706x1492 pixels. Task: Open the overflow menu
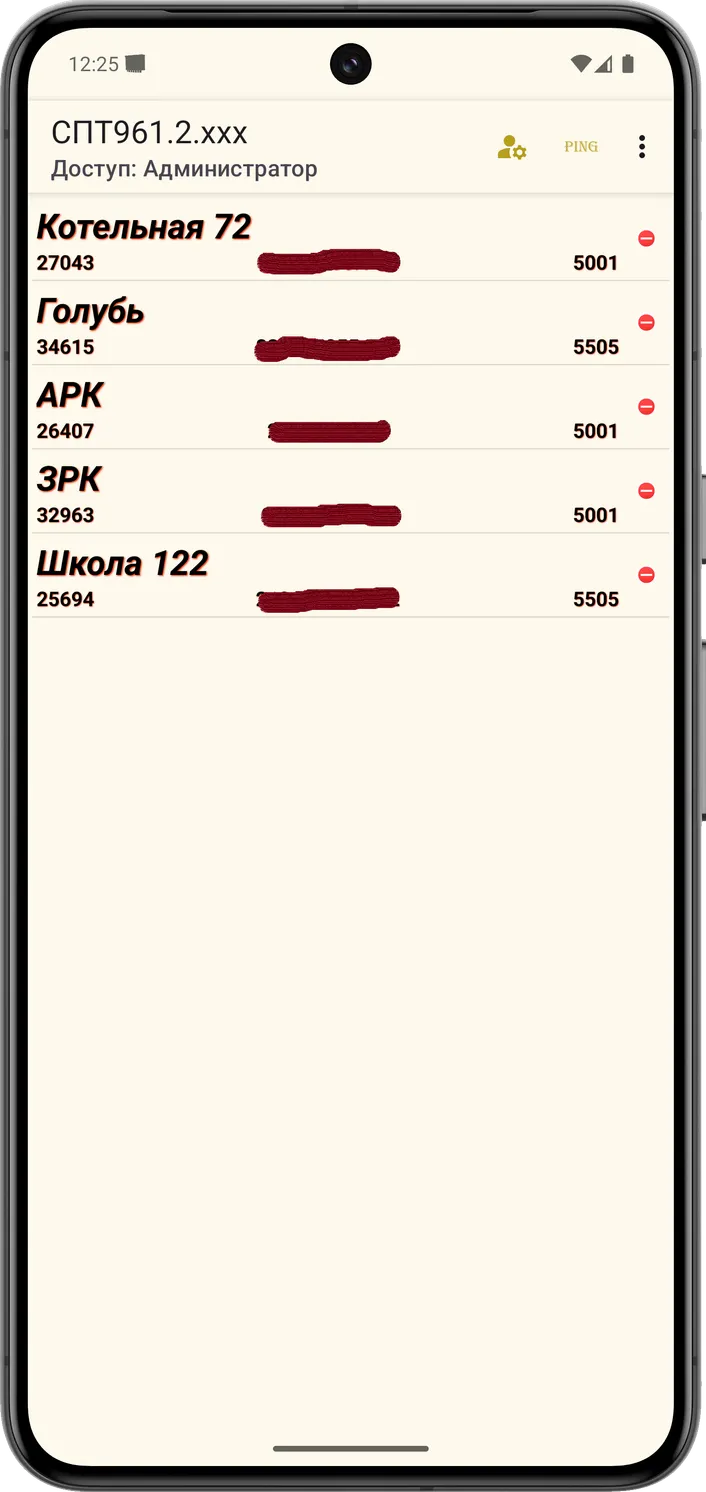[642, 147]
